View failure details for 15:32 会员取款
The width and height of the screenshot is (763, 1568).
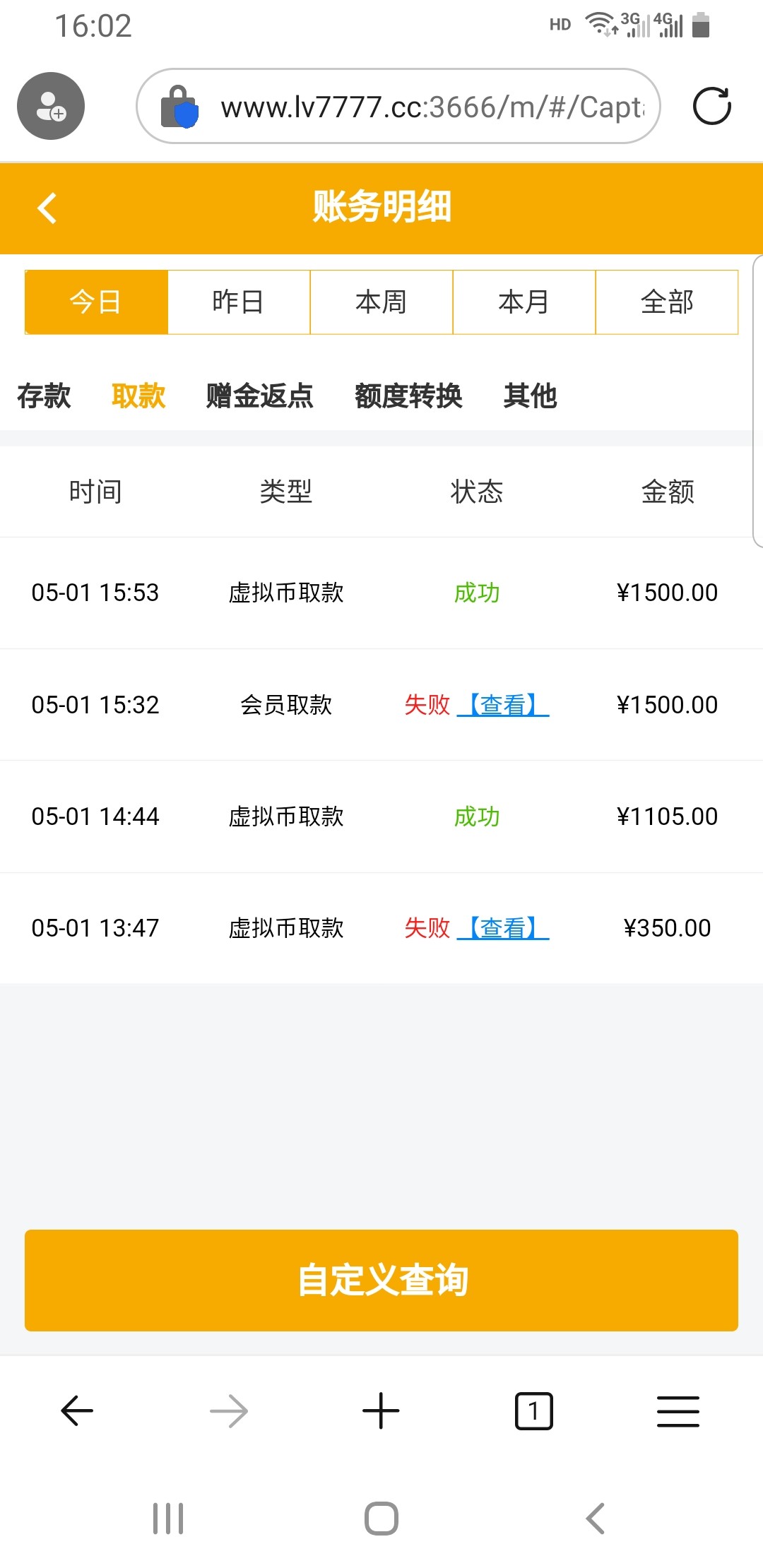click(503, 705)
